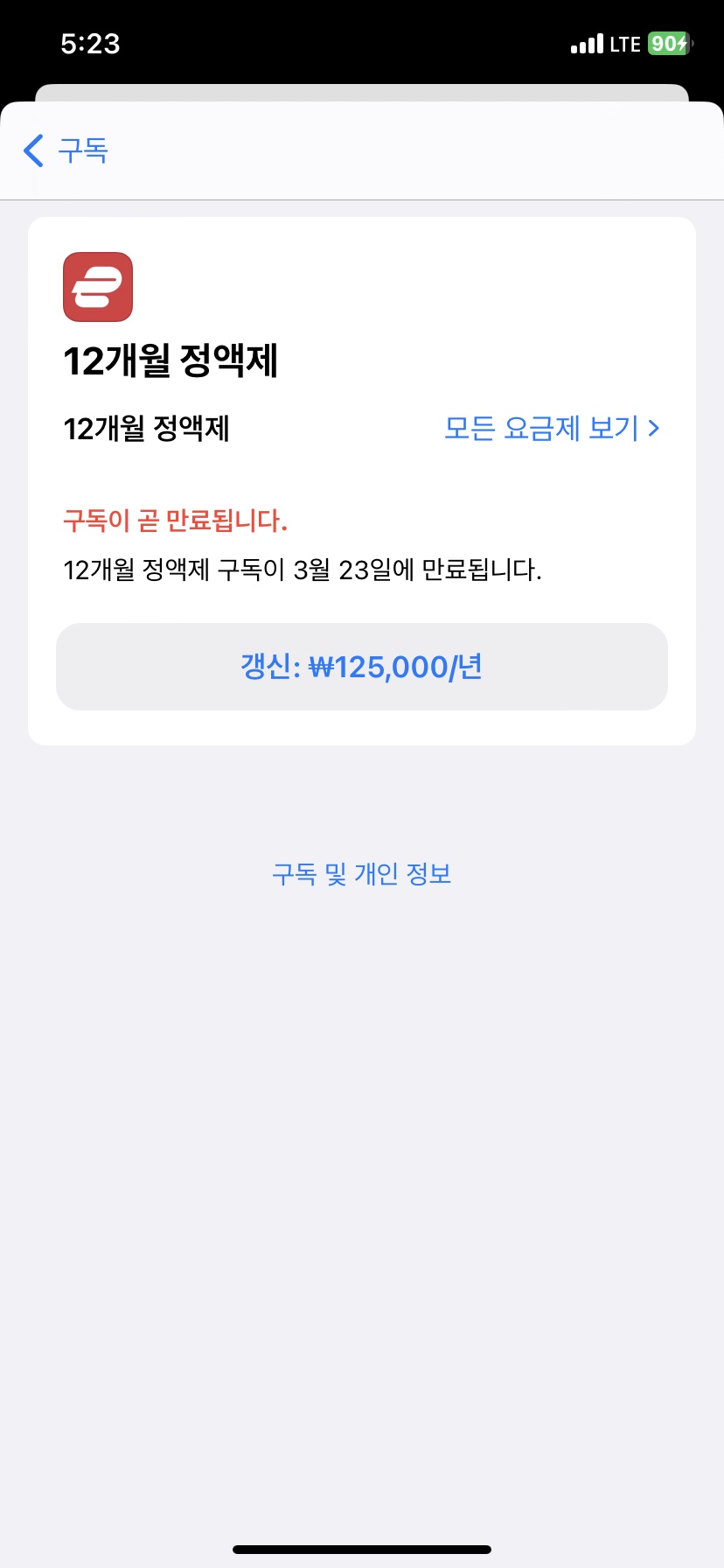The height and width of the screenshot is (1568, 724).
Task: Open 구독 및 개인 정보 link
Action: click(362, 874)
